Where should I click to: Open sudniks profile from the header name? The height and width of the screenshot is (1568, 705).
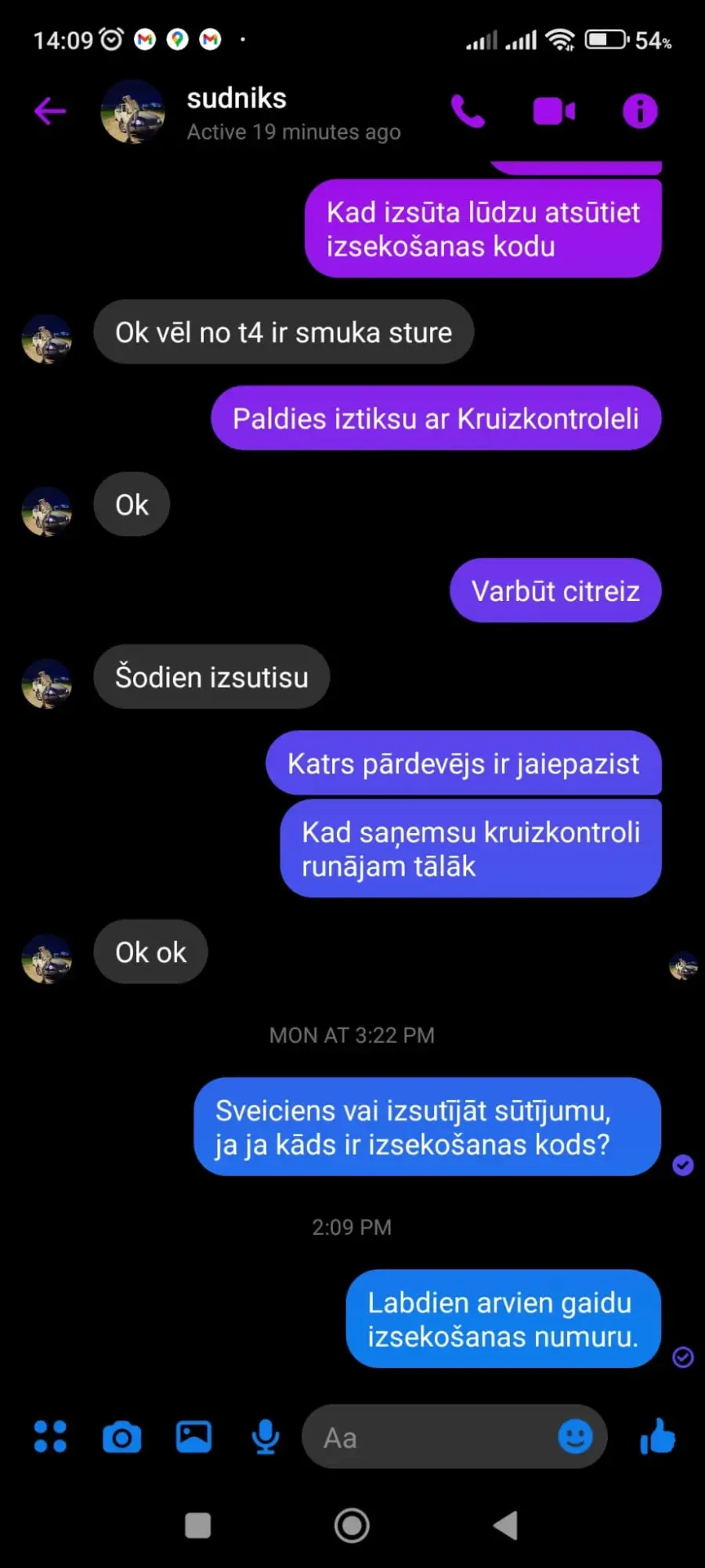pyautogui.click(x=237, y=99)
